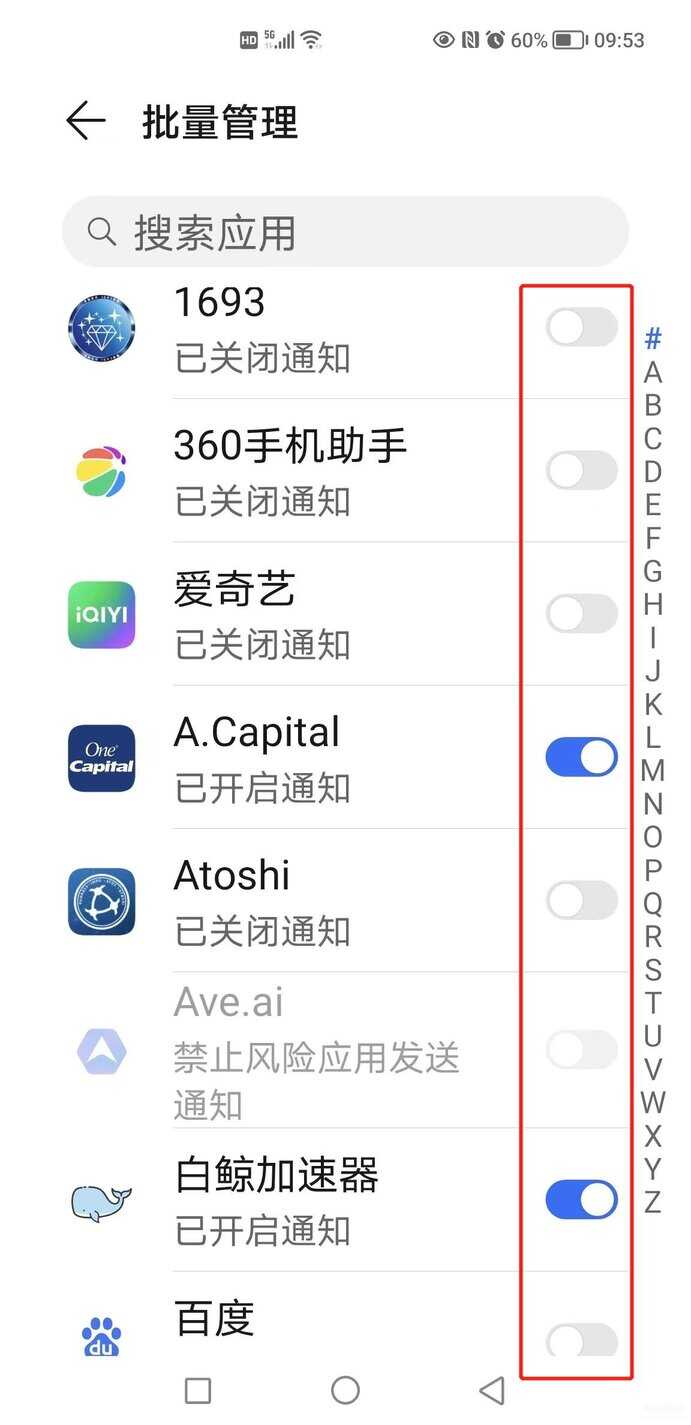Image resolution: width=691 pixels, height=1425 pixels.
Task: Enable notifications for 1693
Action: click(x=581, y=327)
